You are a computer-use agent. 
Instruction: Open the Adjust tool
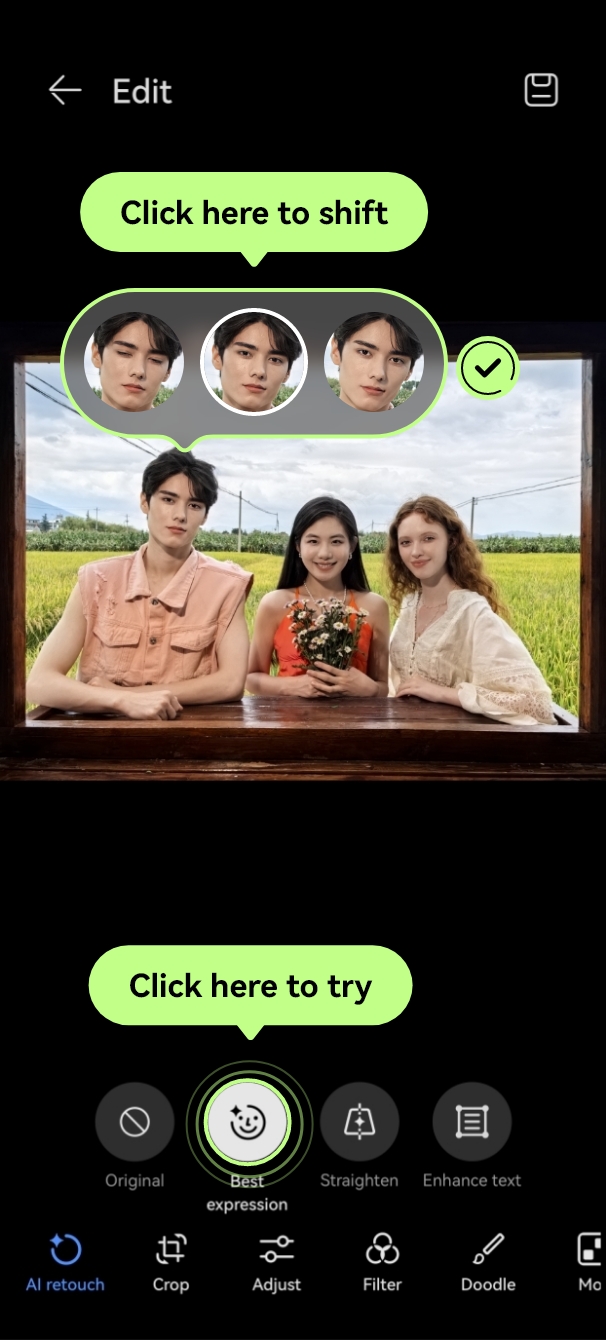coord(277,1262)
